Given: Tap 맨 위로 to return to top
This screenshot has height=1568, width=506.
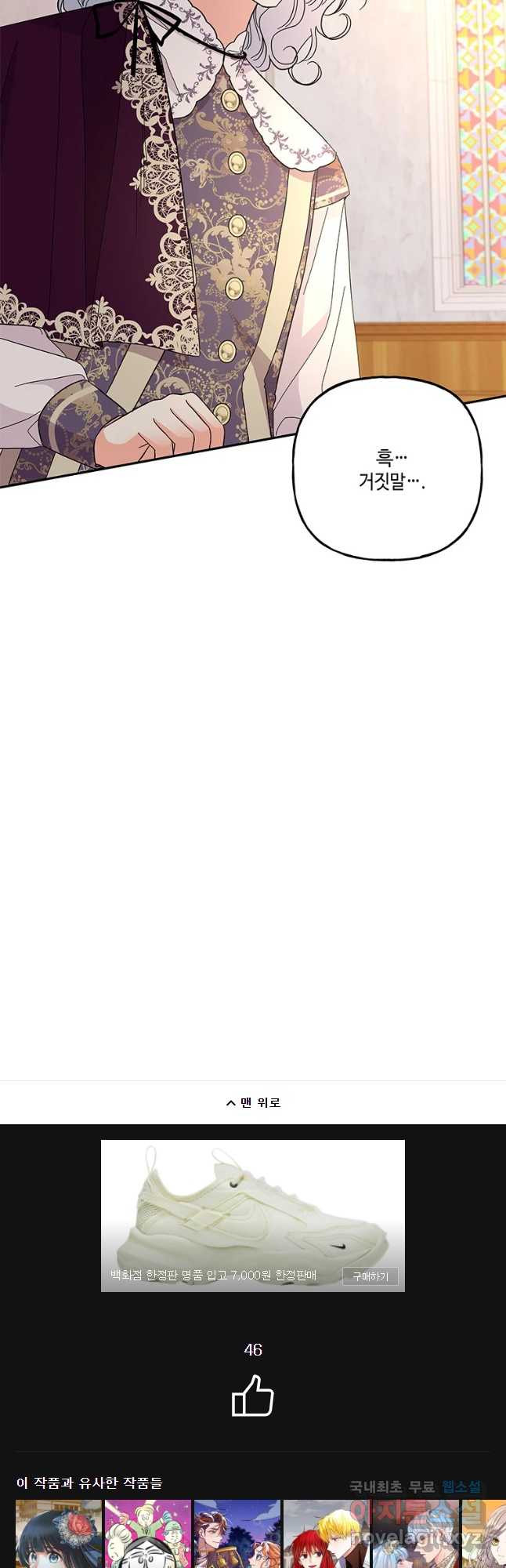Looking at the screenshot, I should click(253, 1102).
